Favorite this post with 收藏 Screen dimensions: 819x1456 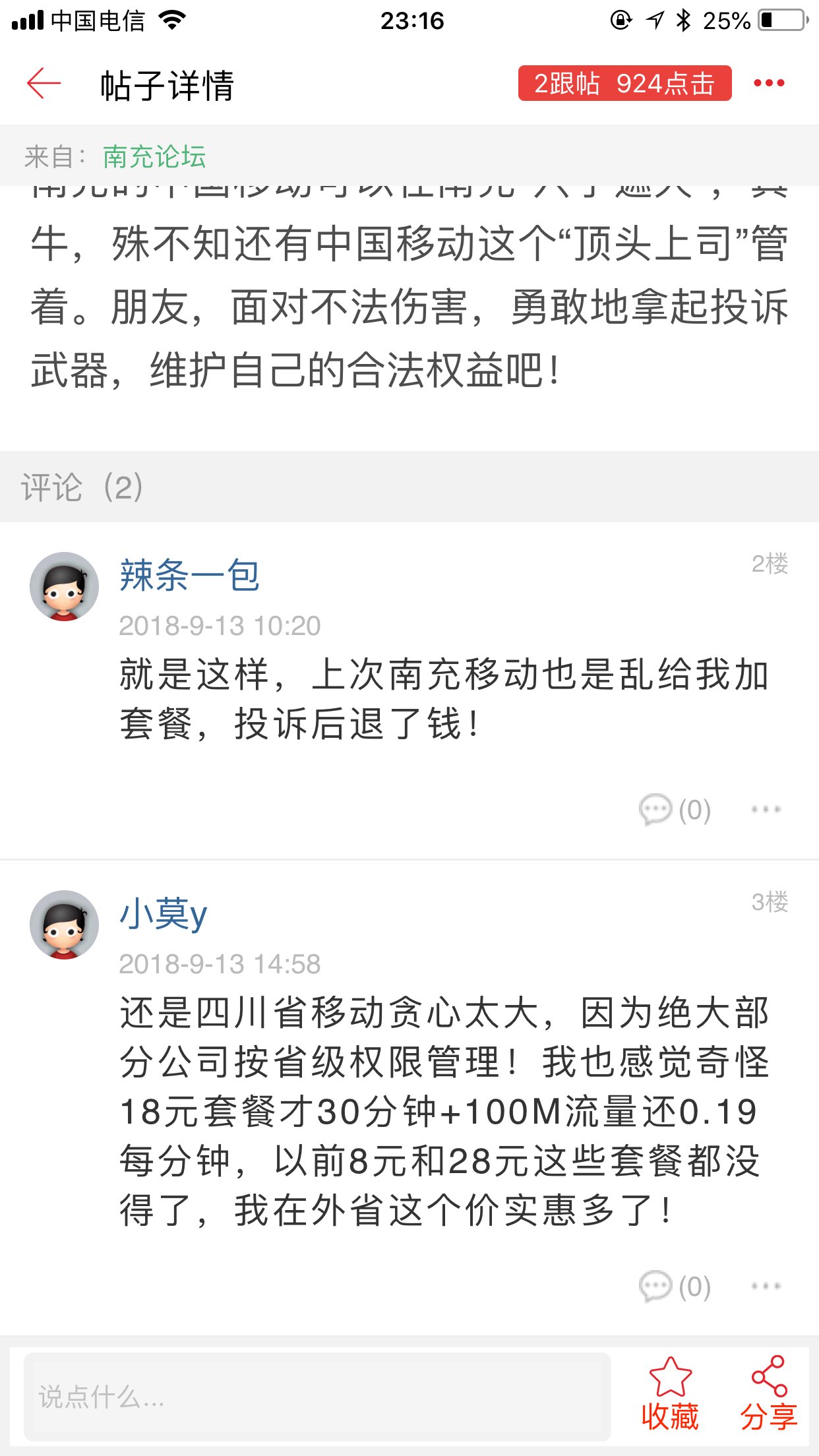(x=670, y=1394)
